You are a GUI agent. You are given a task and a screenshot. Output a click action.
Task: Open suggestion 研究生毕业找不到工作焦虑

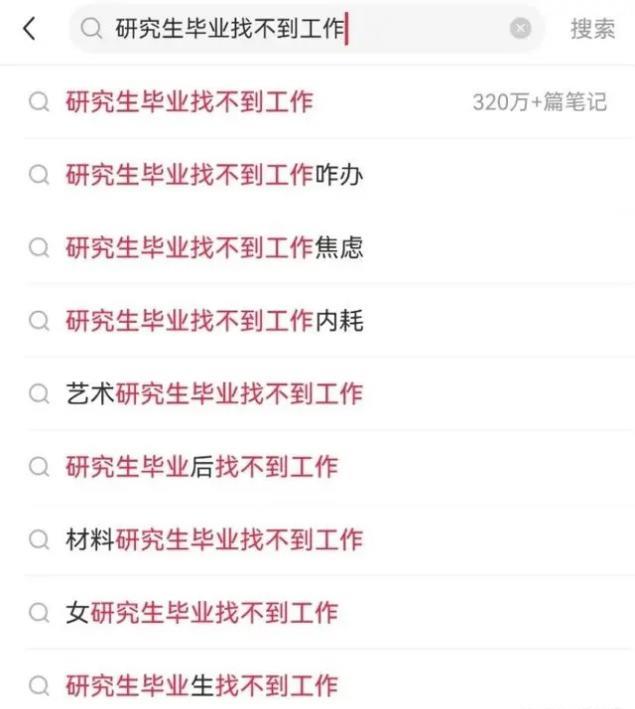point(213,248)
